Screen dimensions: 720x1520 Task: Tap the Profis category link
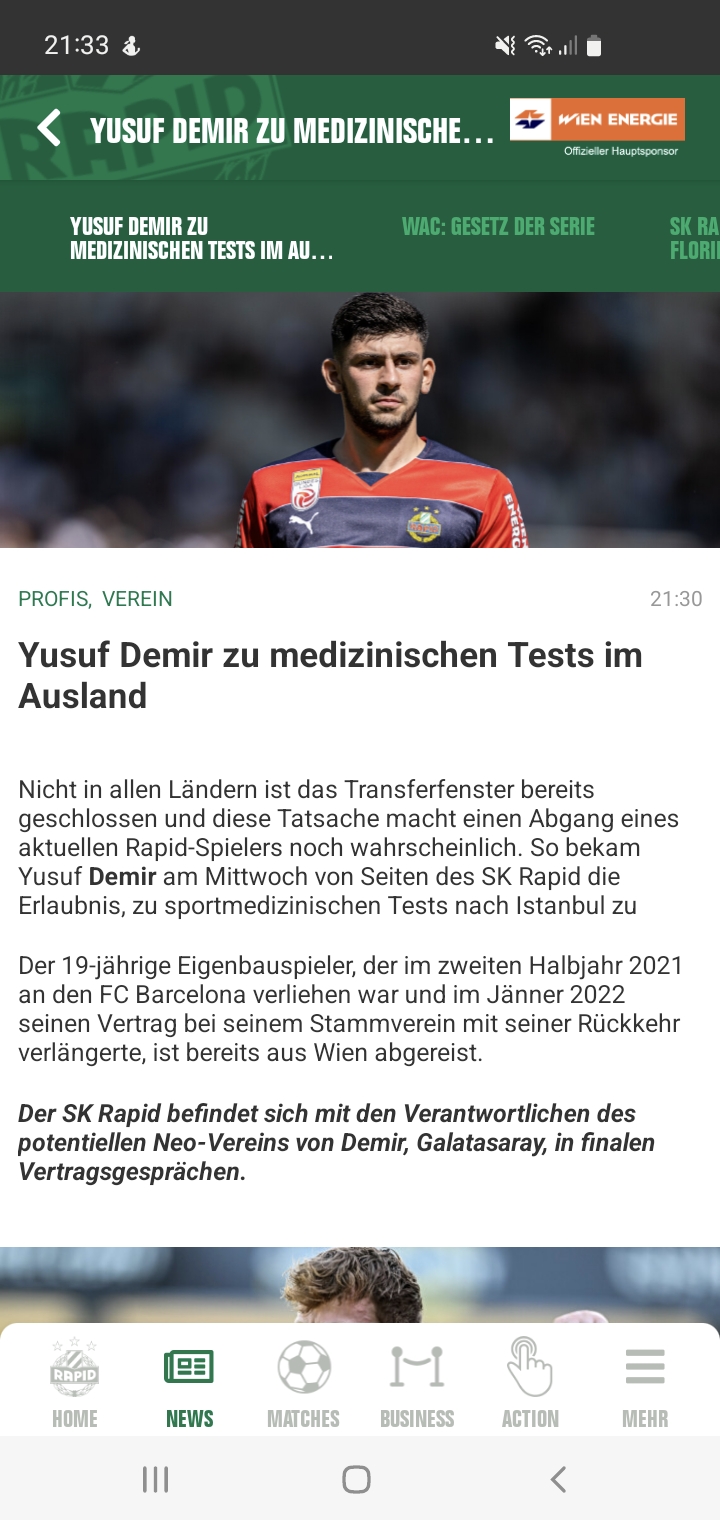[55, 599]
